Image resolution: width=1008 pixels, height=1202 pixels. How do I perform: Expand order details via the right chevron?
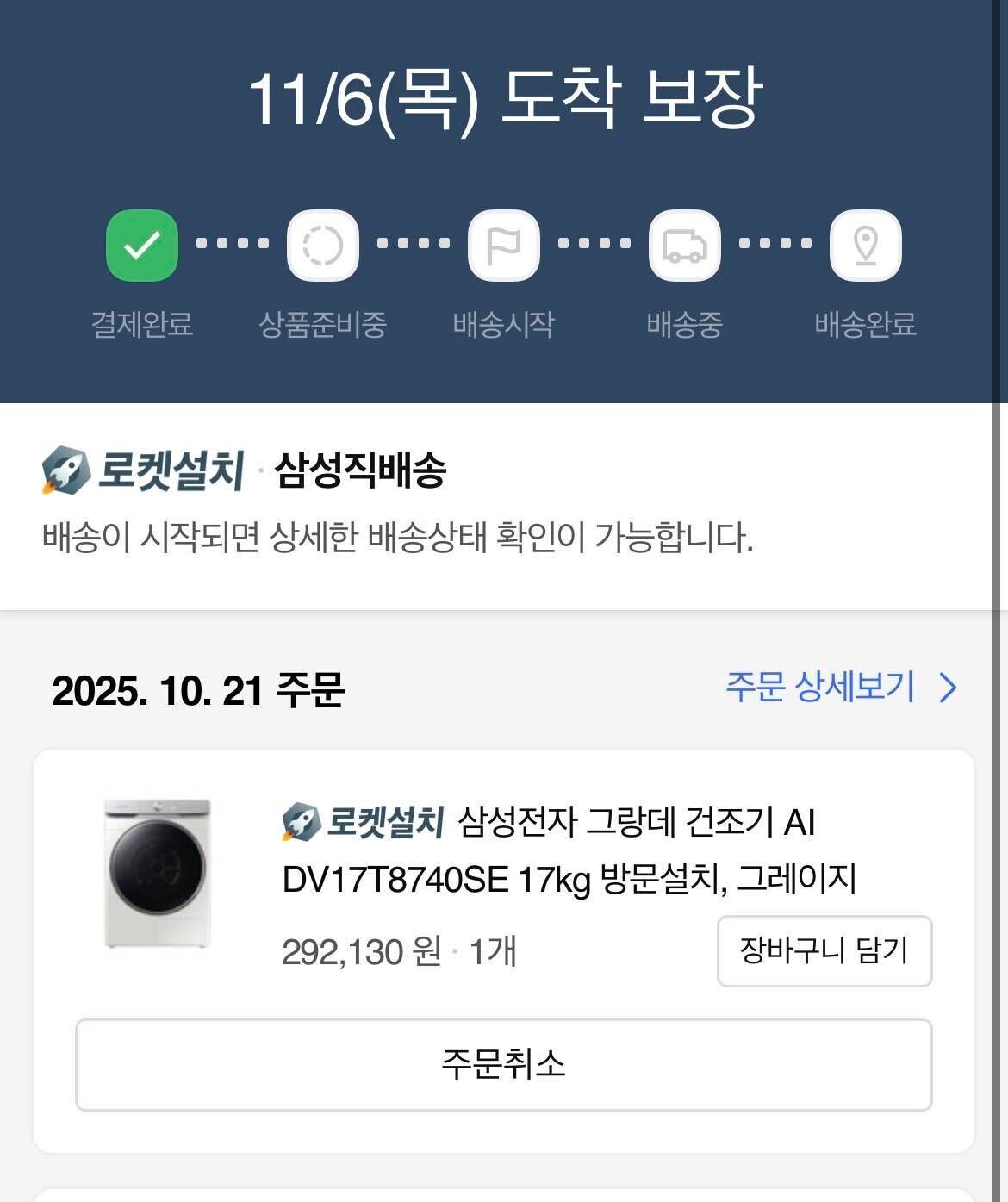949,689
